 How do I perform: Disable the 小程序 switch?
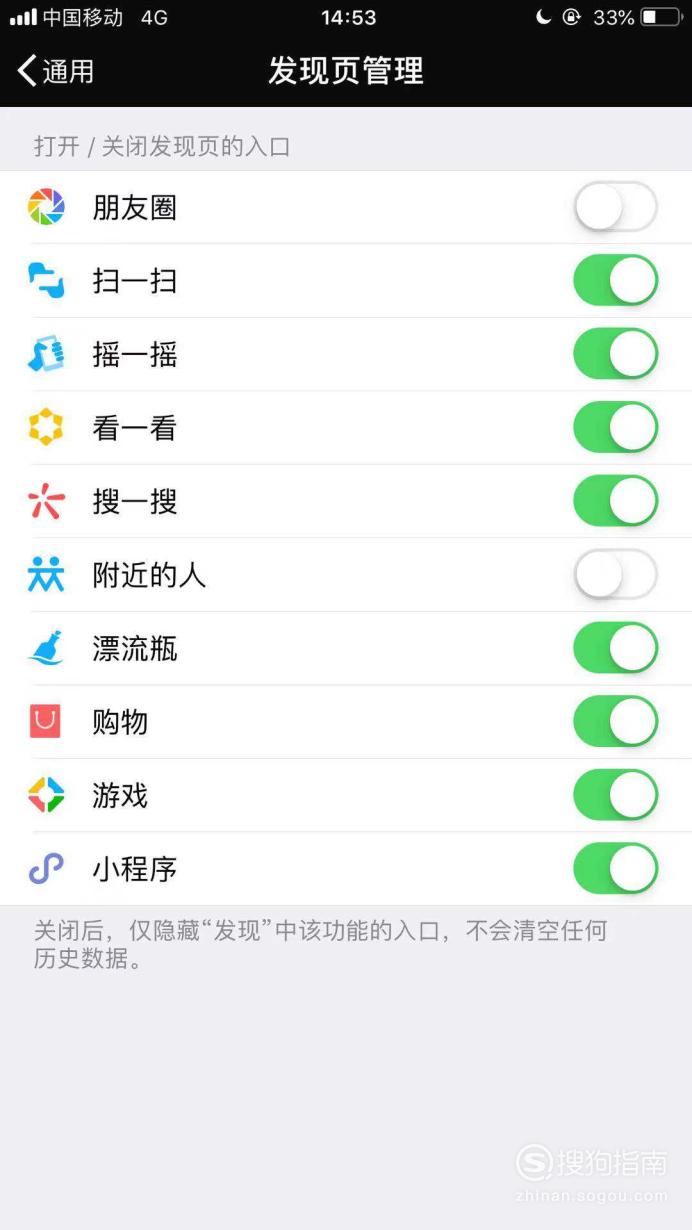click(615, 869)
